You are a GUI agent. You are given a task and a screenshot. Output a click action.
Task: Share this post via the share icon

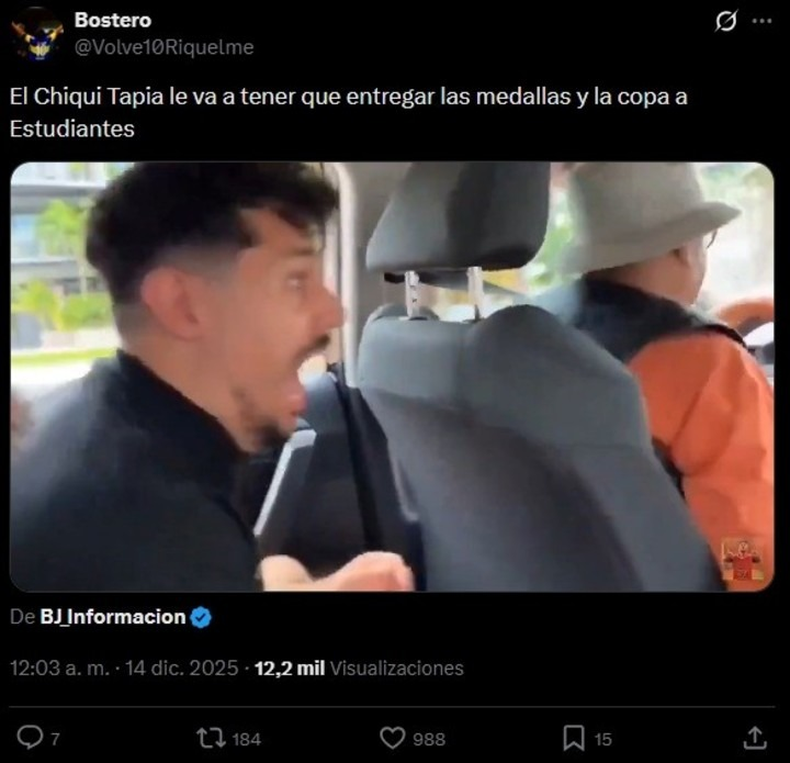(x=756, y=738)
